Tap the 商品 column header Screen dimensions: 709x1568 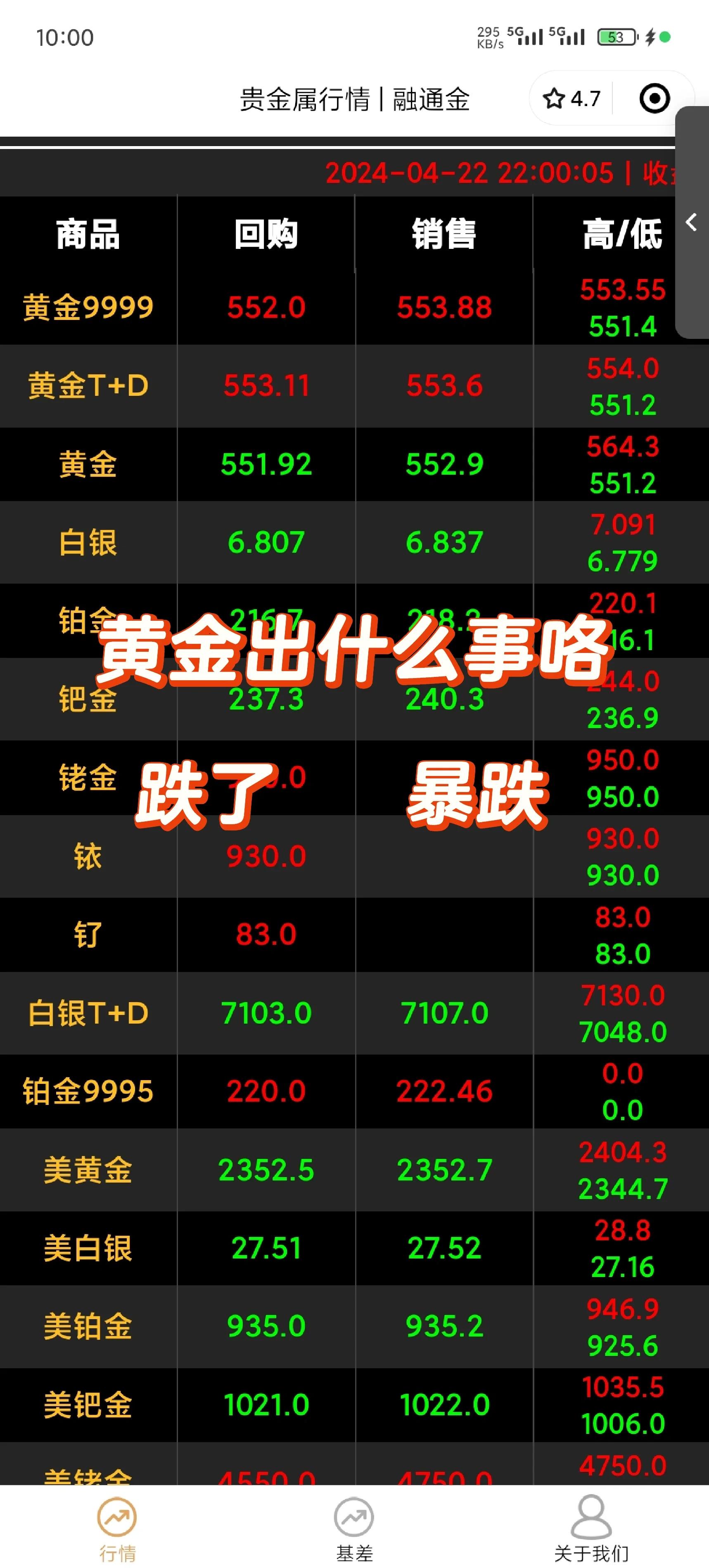(88, 235)
